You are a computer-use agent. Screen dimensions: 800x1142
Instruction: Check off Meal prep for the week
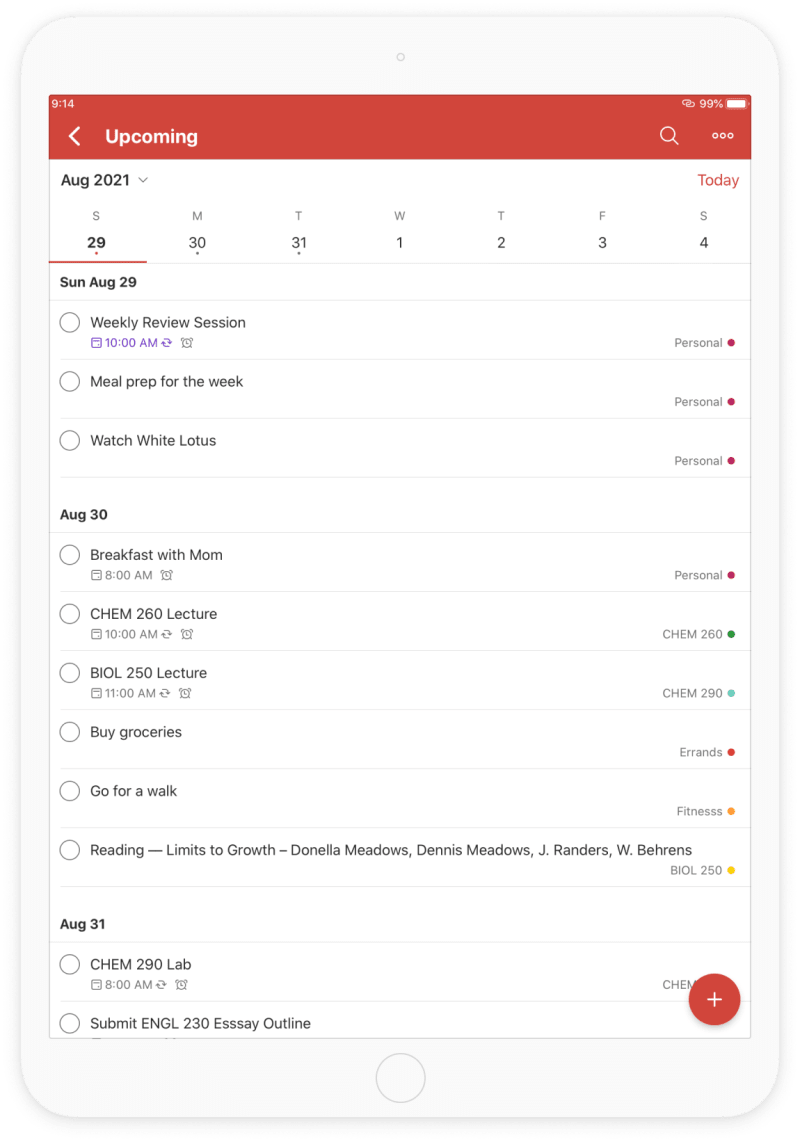(x=70, y=381)
